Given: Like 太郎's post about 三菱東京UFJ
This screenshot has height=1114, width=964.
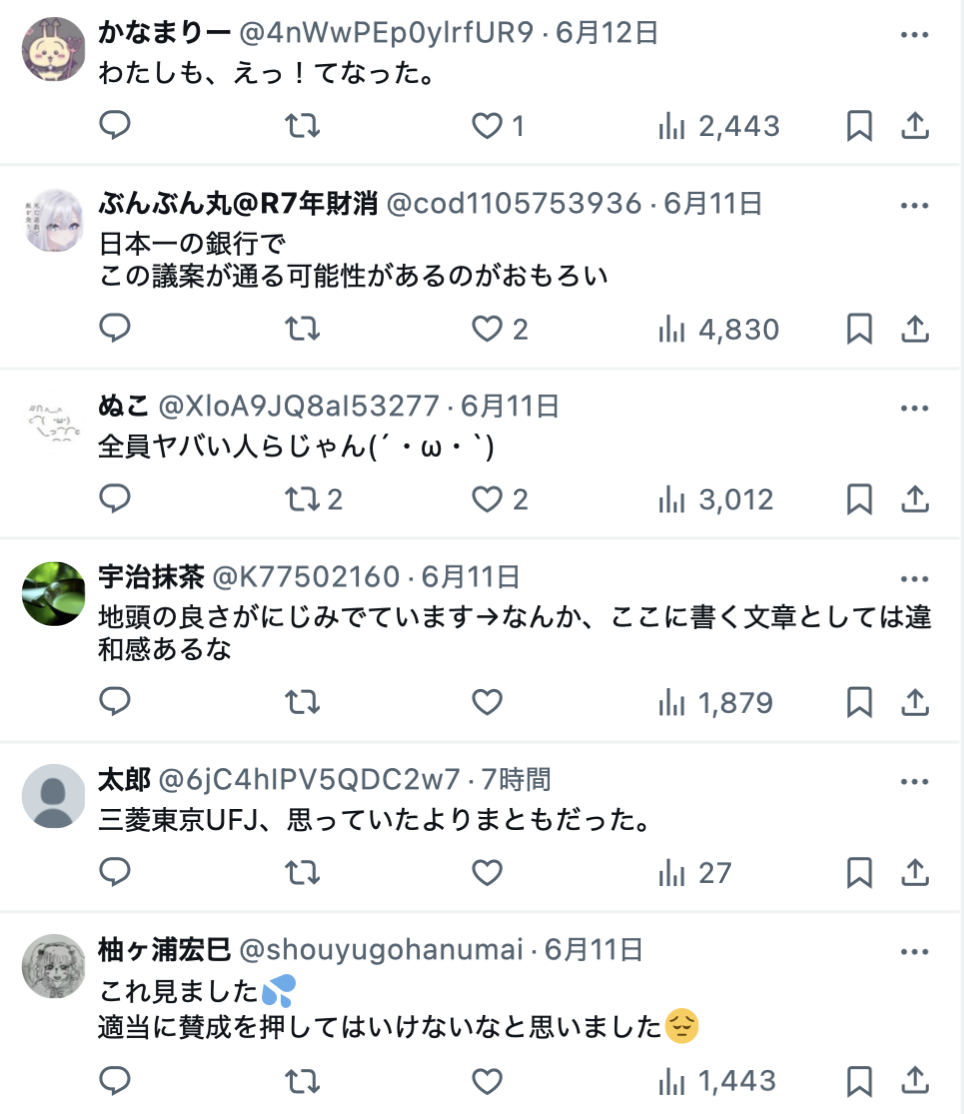Looking at the screenshot, I should point(487,873).
